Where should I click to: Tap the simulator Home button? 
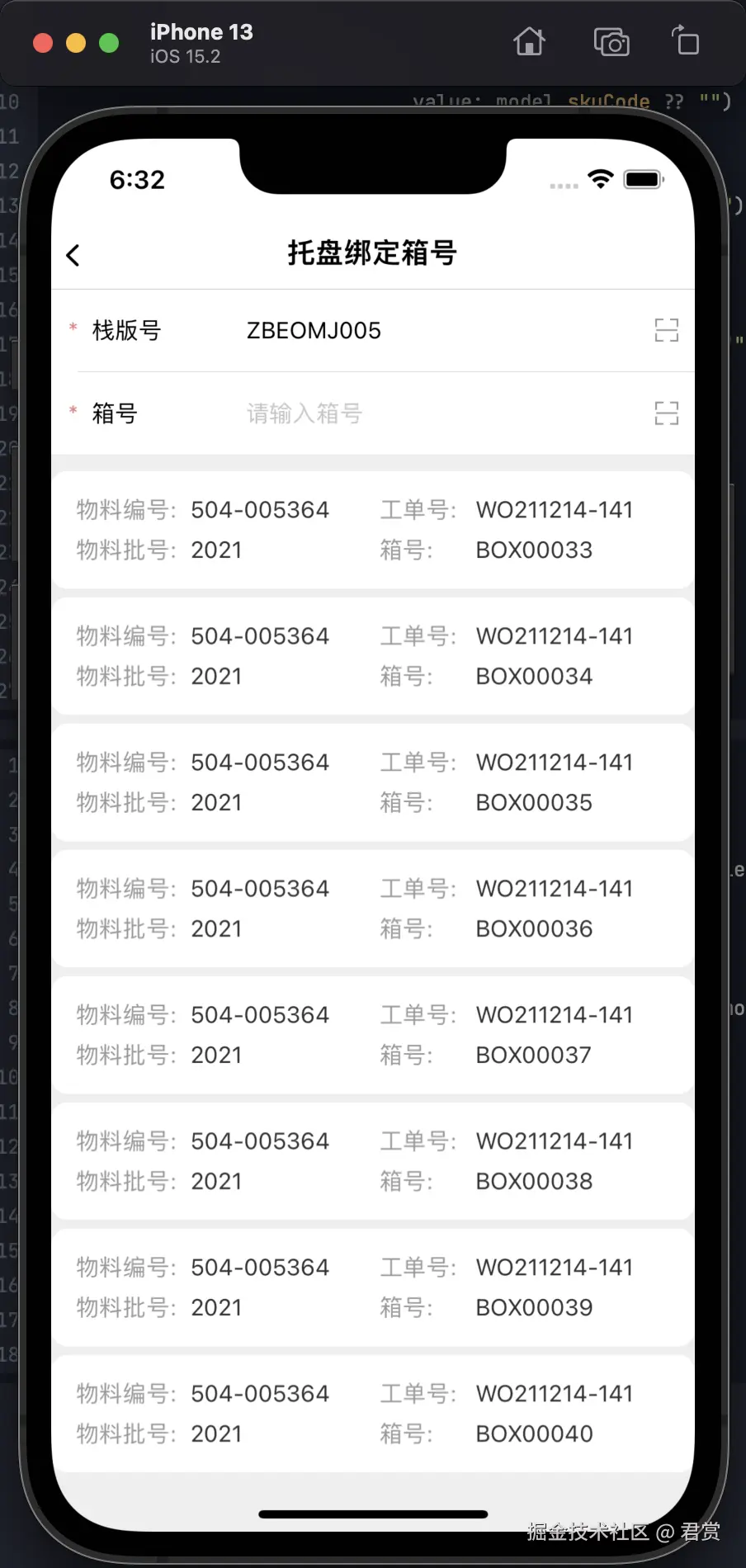pos(529,41)
